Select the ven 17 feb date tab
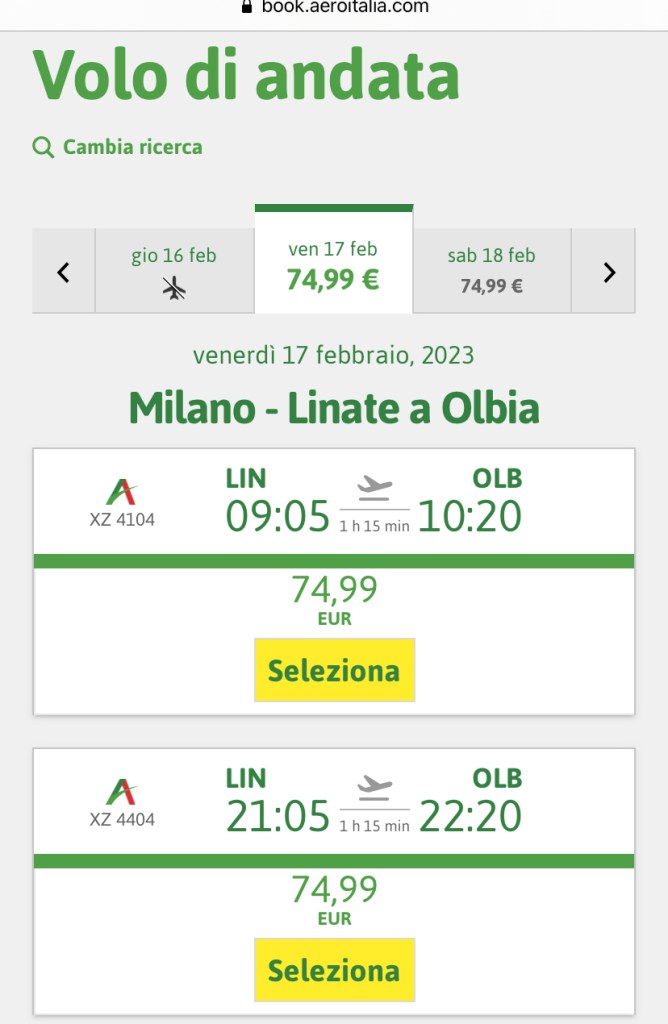 click(x=333, y=265)
